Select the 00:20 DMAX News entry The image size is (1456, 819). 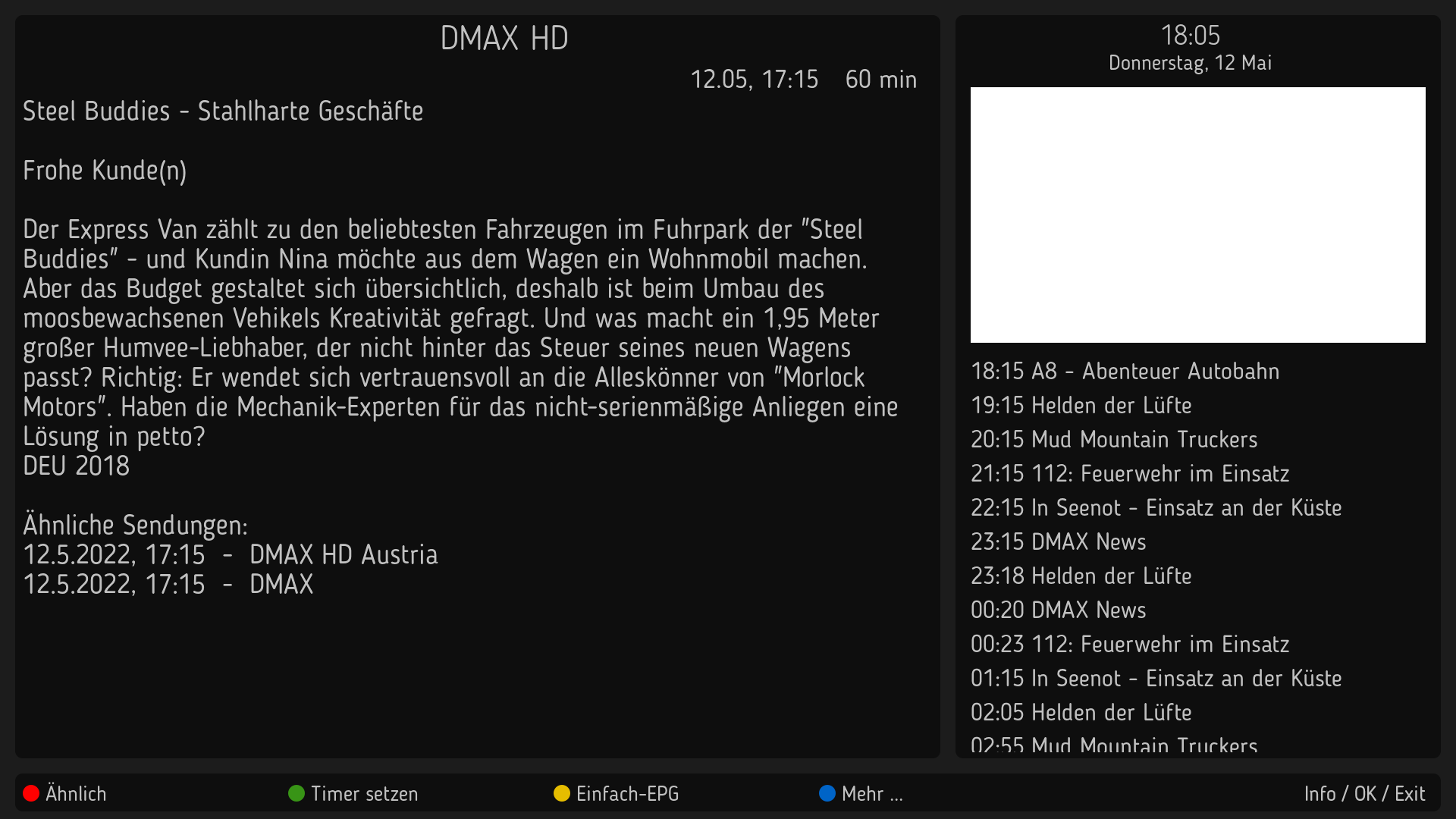pos(1058,610)
